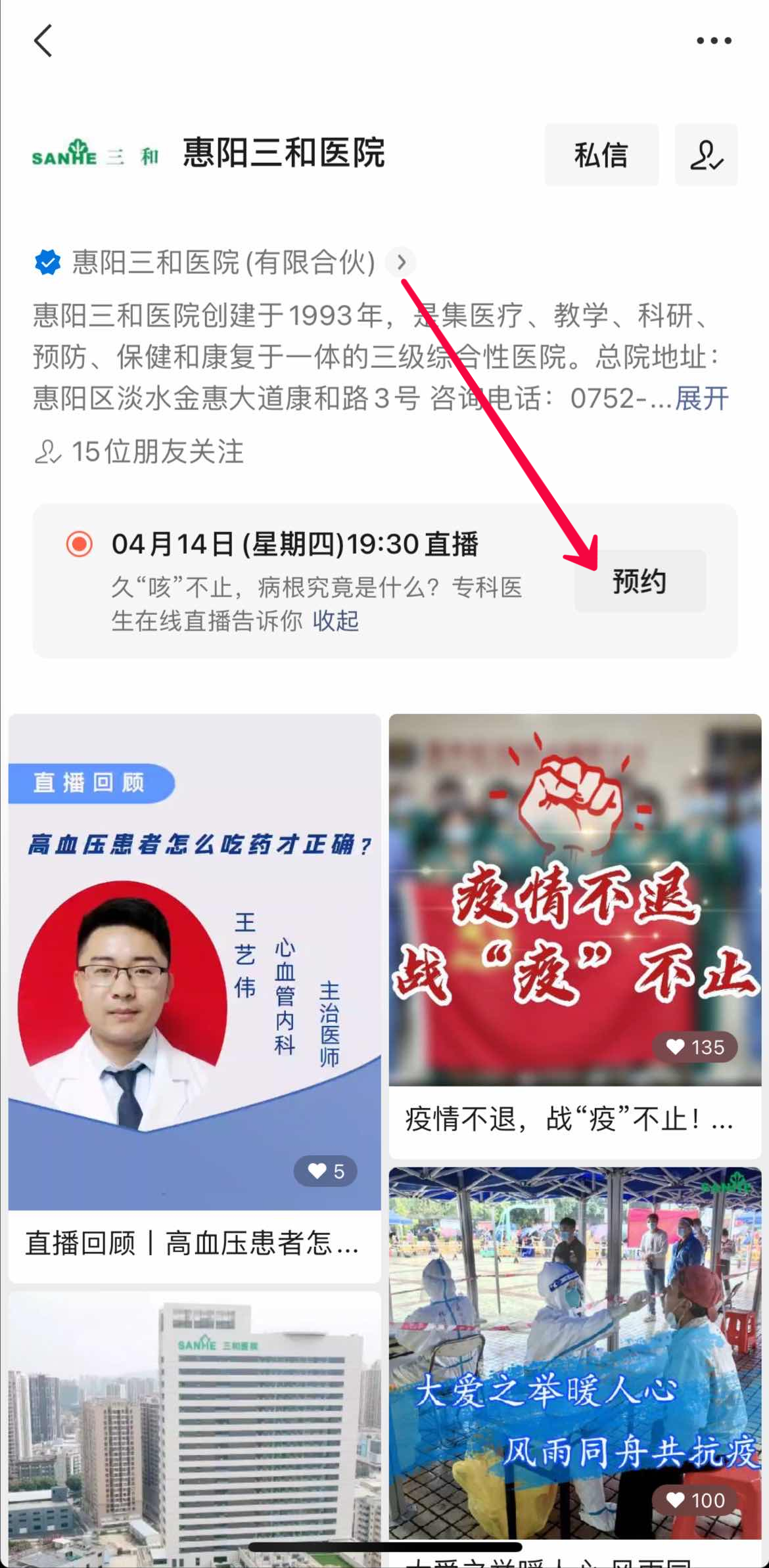769x1568 pixels.
Task: Expand the description via 展开
Action: click(702, 398)
